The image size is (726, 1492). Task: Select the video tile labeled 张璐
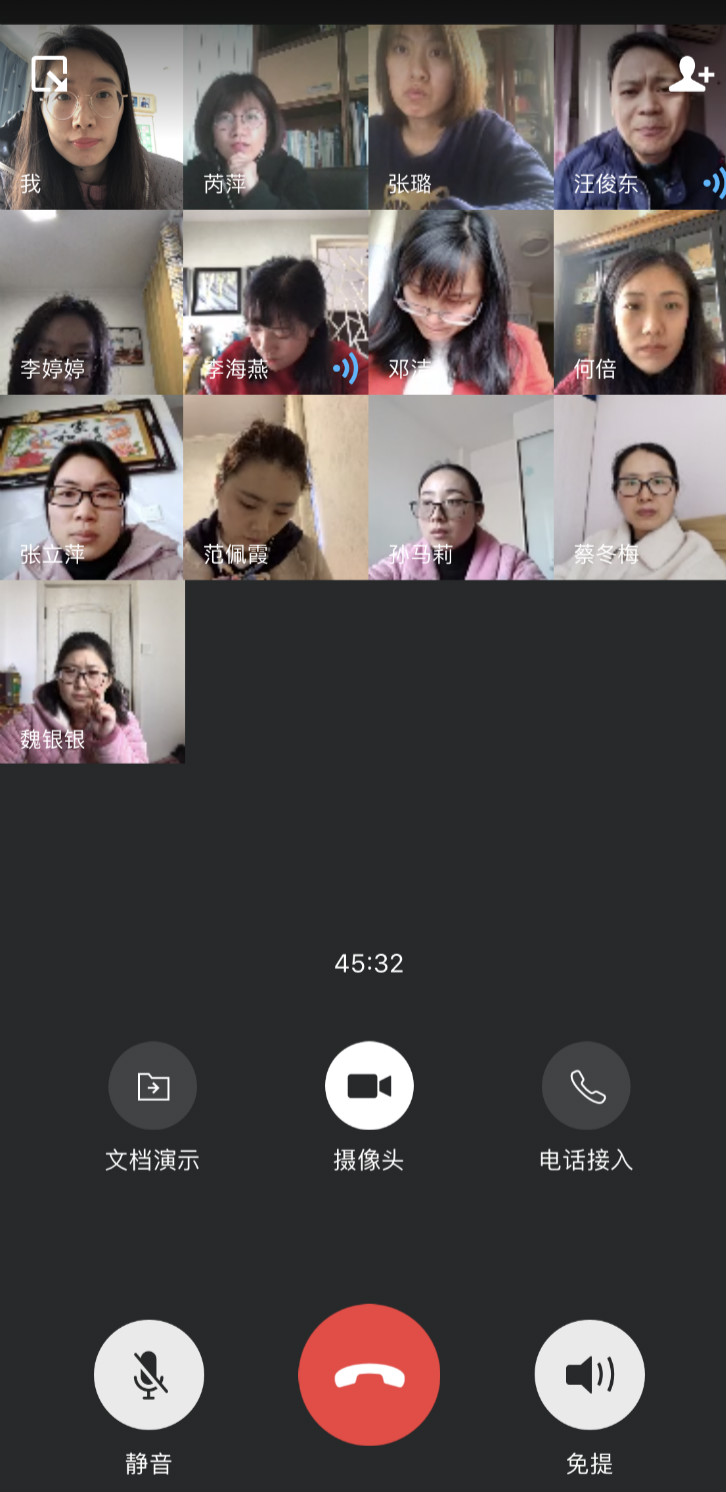click(x=460, y=118)
